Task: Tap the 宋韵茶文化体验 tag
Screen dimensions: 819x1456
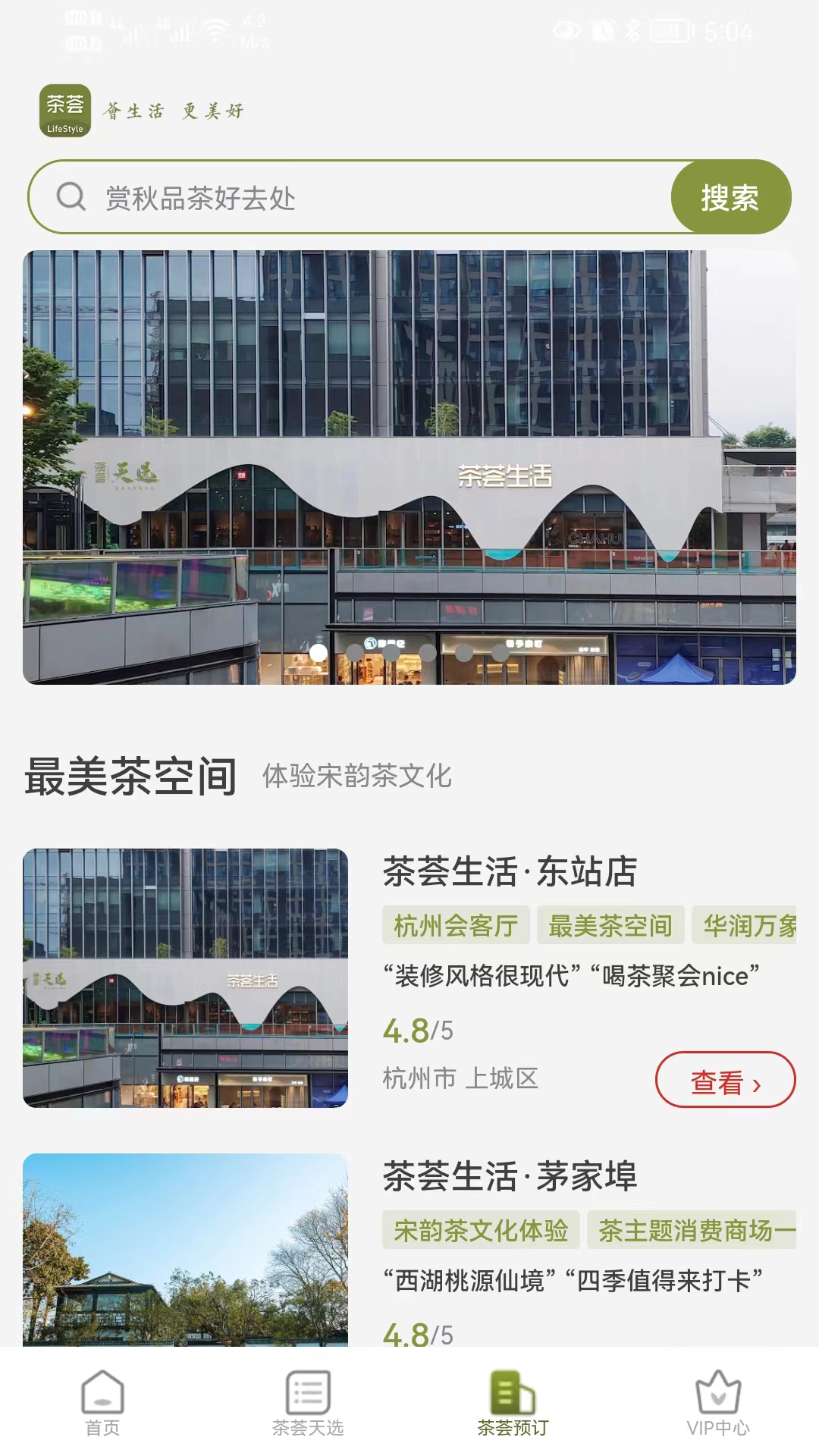Action: click(481, 1230)
